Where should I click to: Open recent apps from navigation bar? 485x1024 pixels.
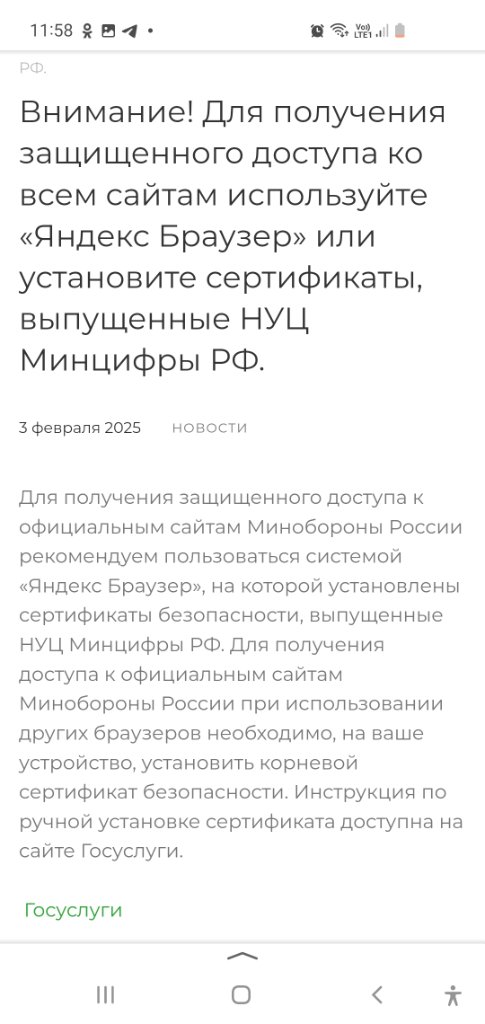coord(105,995)
